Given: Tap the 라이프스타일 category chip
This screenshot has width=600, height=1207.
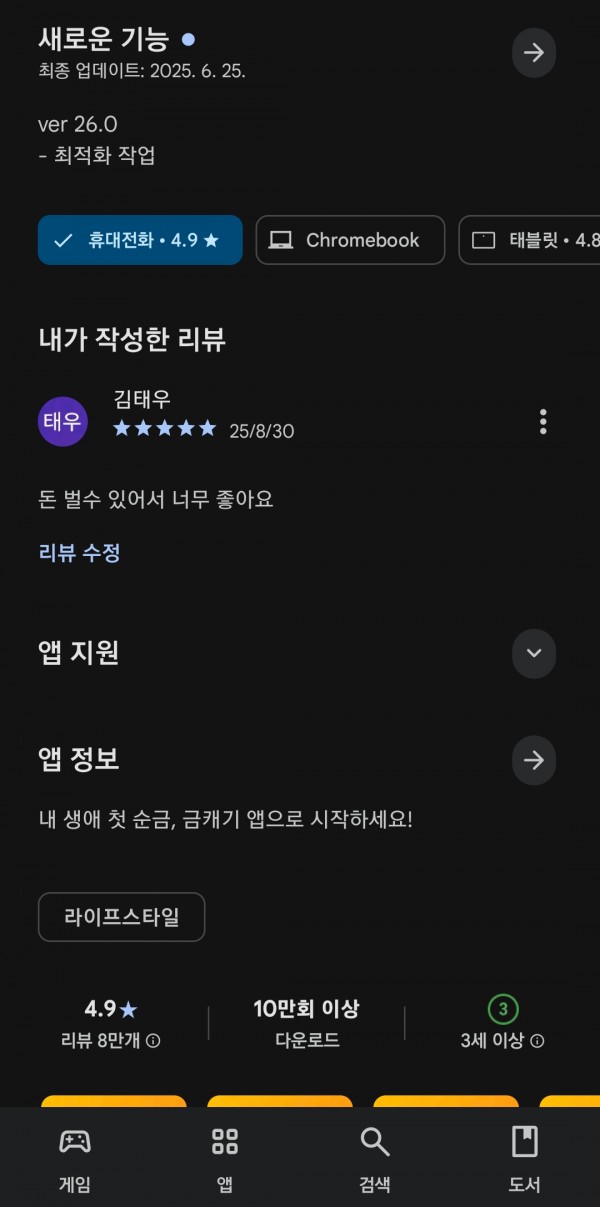Looking at the screenshot, I should coord(122,917).
